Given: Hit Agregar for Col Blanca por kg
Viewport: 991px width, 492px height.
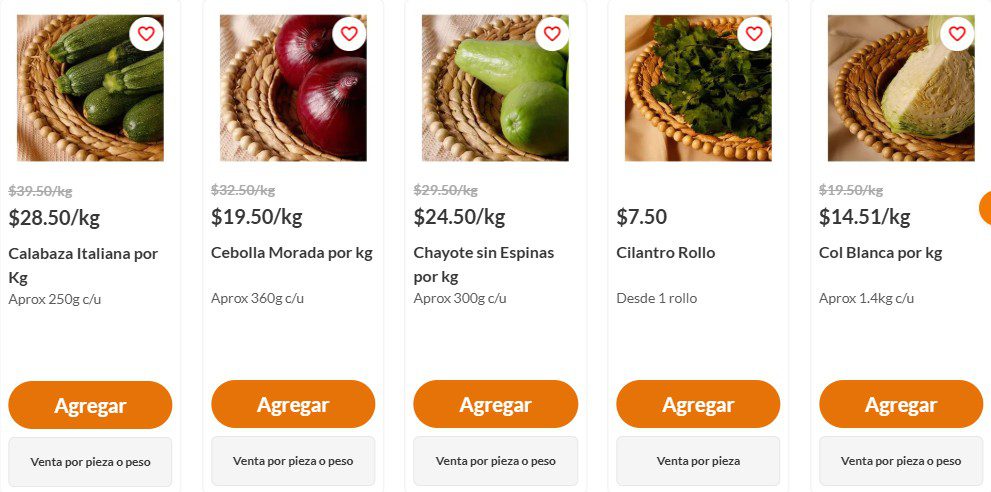Looking at the screenshot, I should (x=901, y=405).
